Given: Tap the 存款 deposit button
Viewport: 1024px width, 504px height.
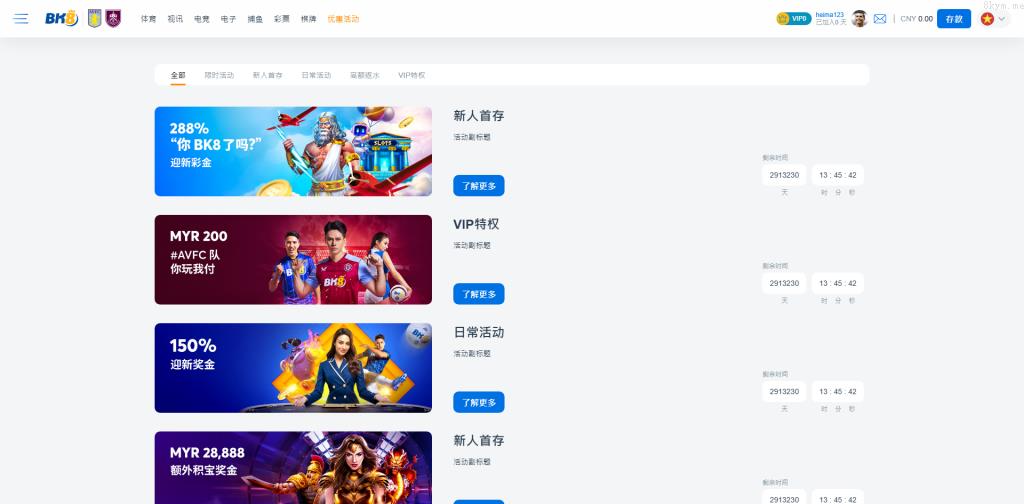Looking at the screenshot, I should click(953, 19).
